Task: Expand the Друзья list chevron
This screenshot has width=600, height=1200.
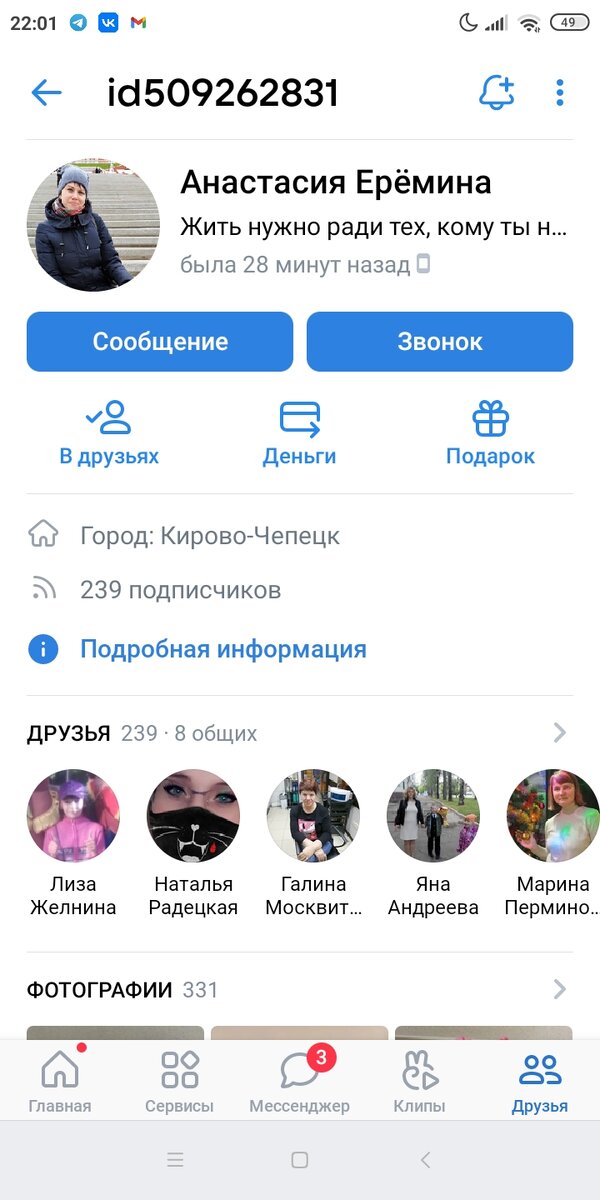Action: tap(560, 733)
